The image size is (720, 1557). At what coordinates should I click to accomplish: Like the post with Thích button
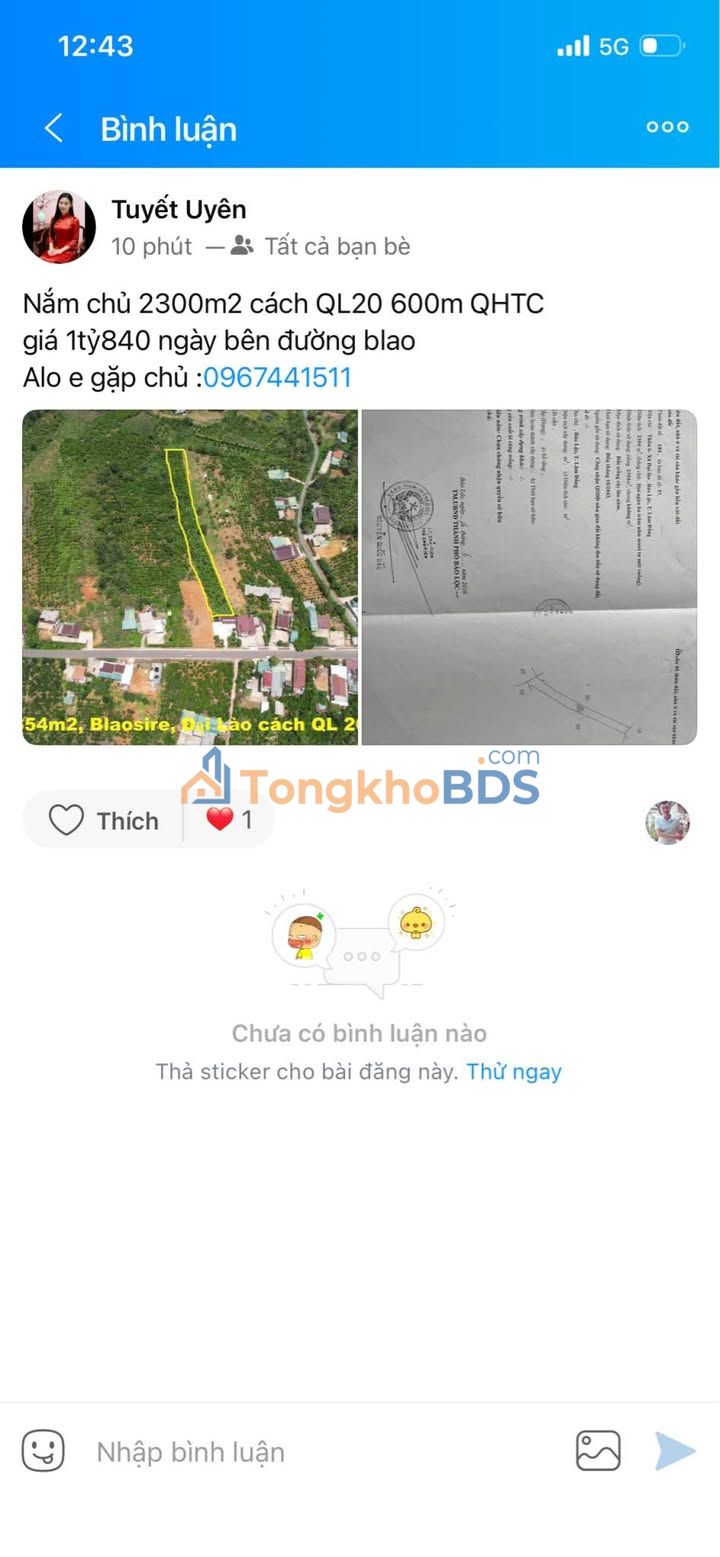tap(104, 821)
